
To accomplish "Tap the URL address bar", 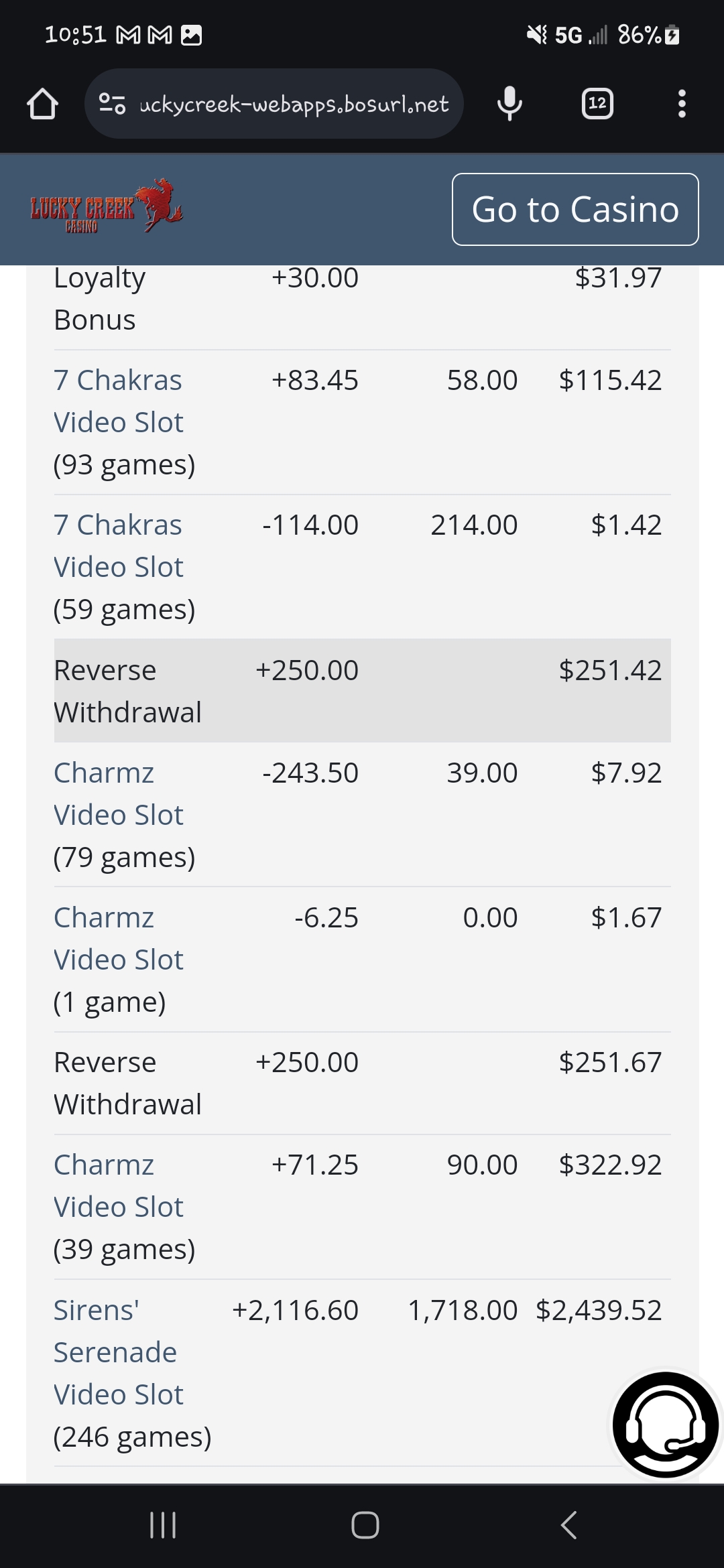I will click(274, 104).
